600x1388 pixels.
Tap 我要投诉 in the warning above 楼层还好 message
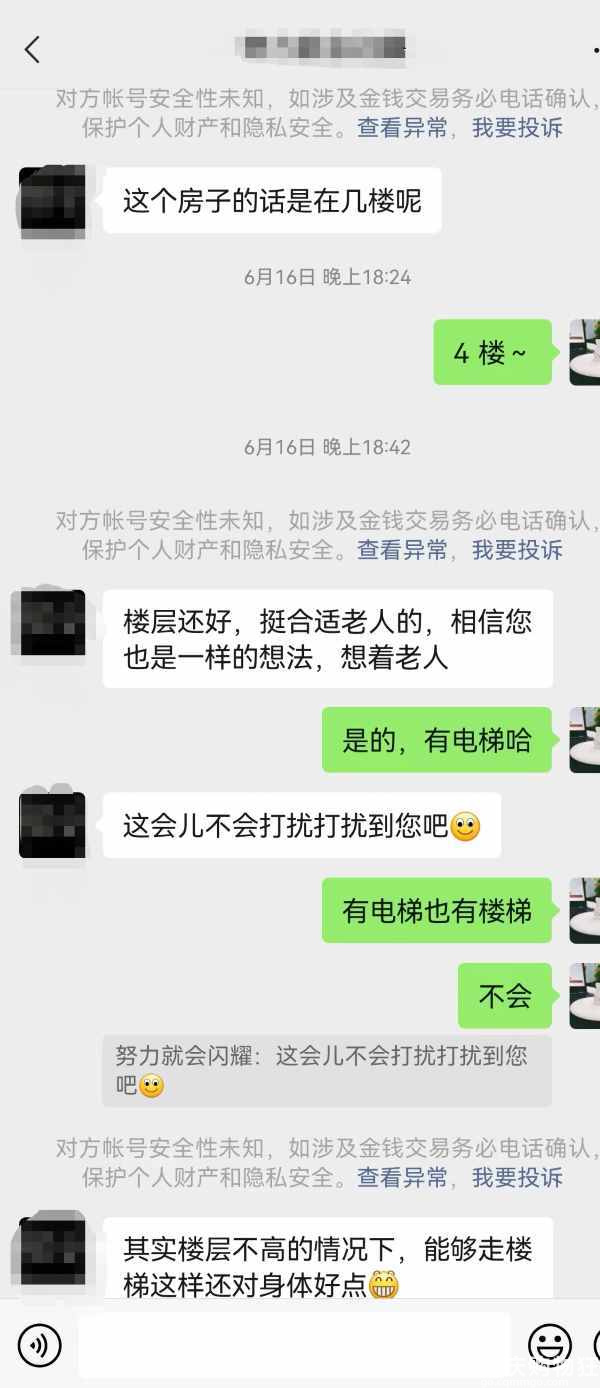pos(517,550)
